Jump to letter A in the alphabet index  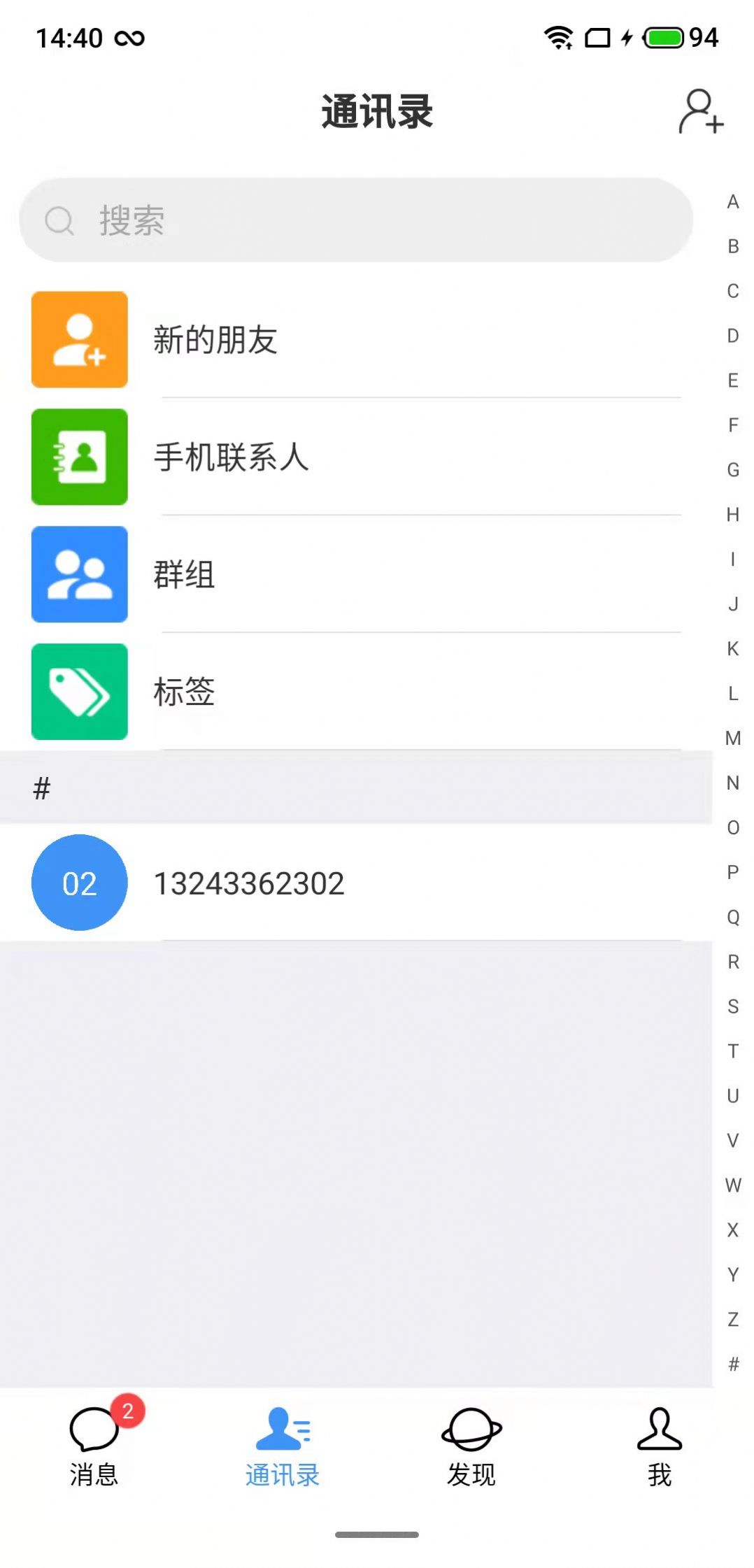pos(733,203)
